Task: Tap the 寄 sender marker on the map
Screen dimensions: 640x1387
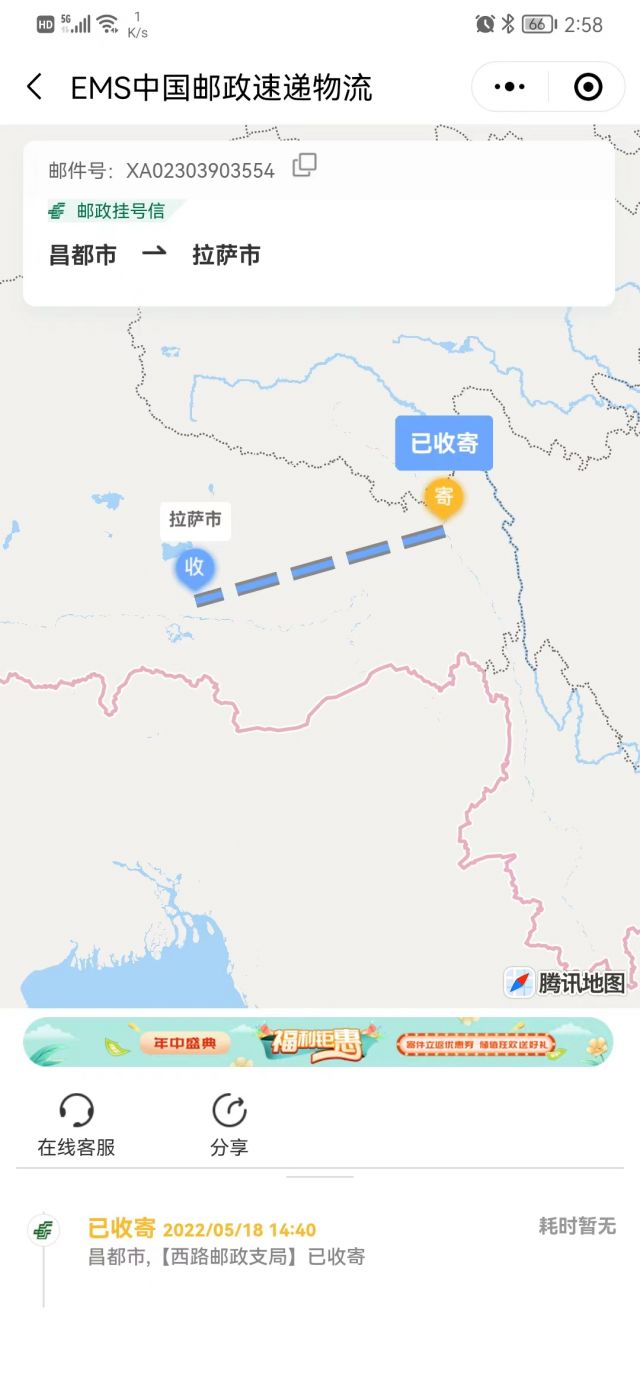Action: pos(443,496)
